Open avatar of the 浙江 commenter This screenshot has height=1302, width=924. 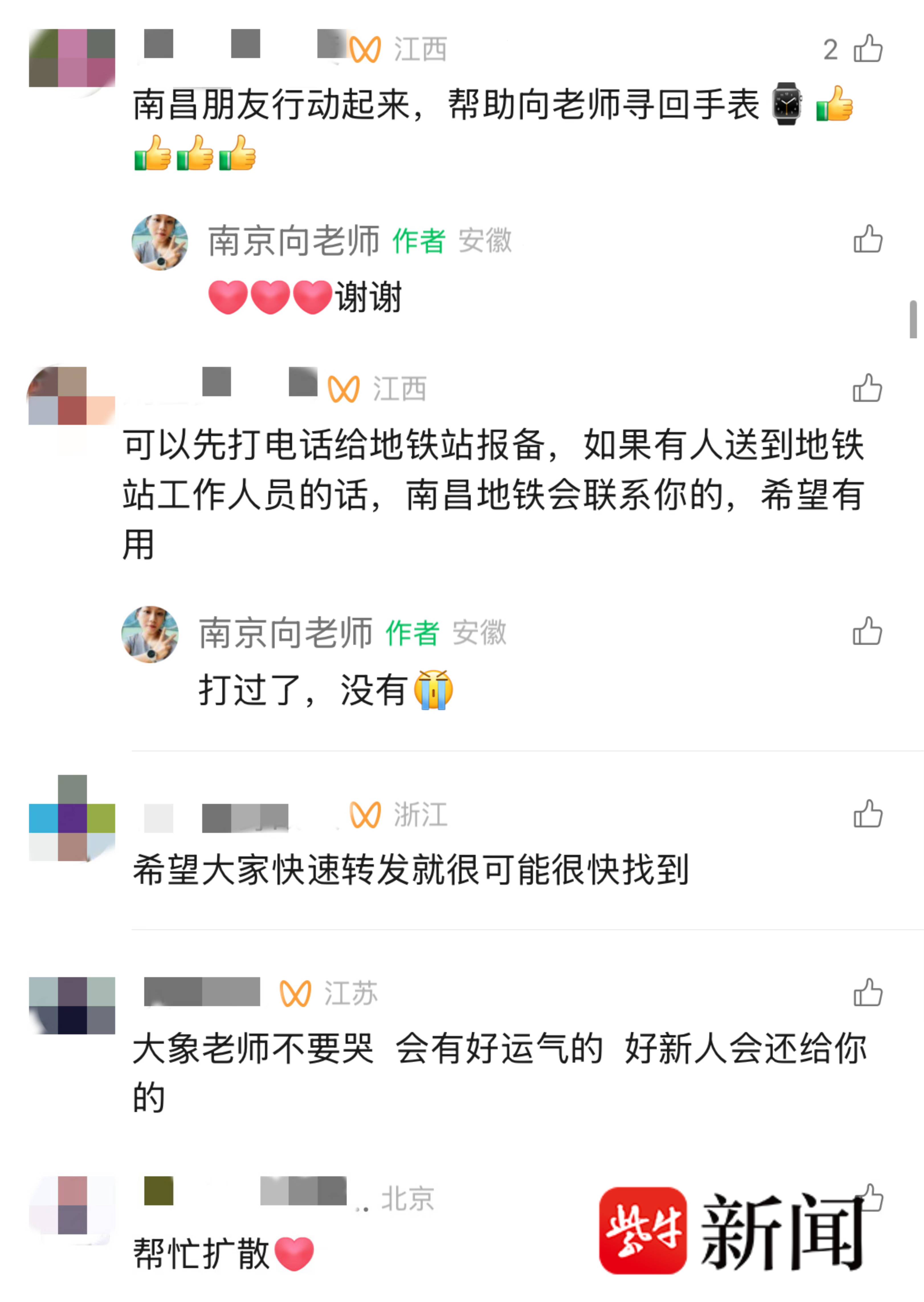[x=72, y=818]
